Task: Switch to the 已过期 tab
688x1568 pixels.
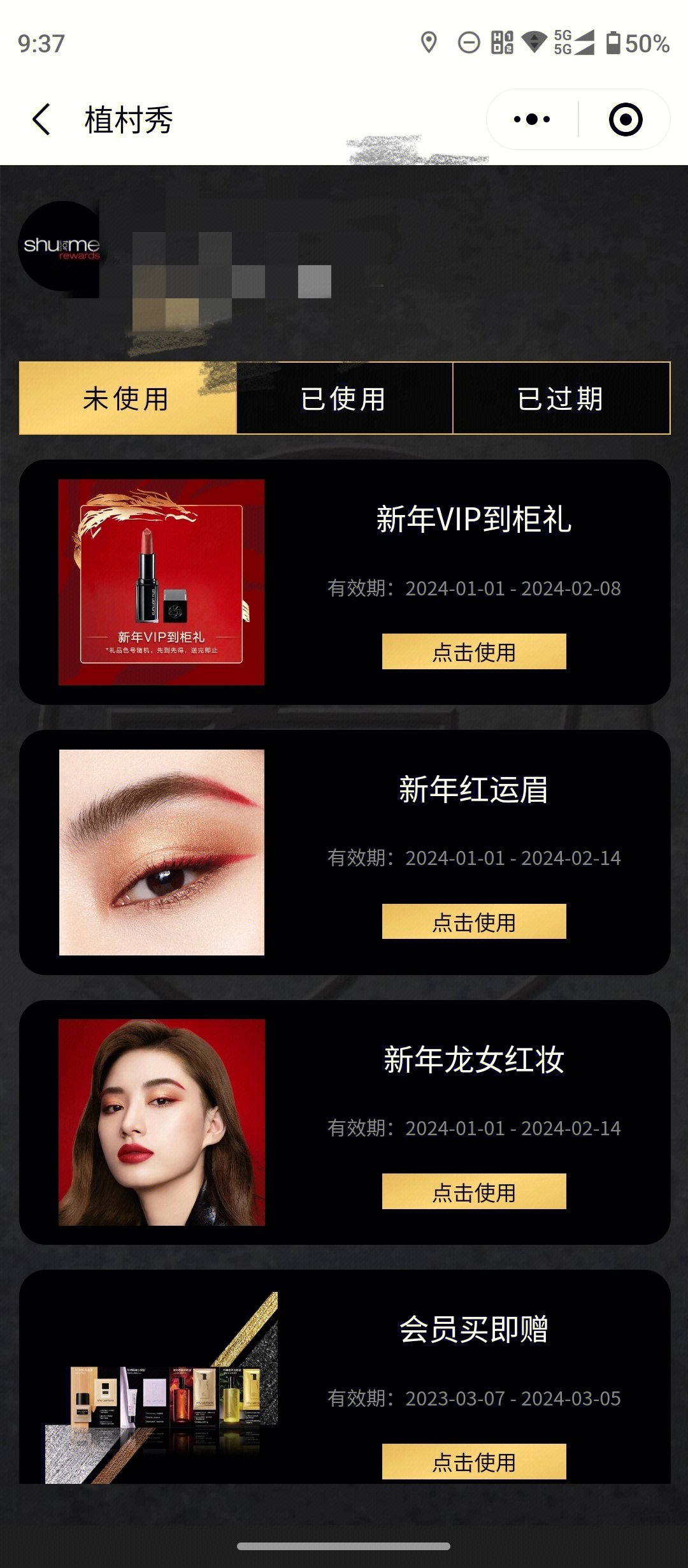Action: [561, 399]
